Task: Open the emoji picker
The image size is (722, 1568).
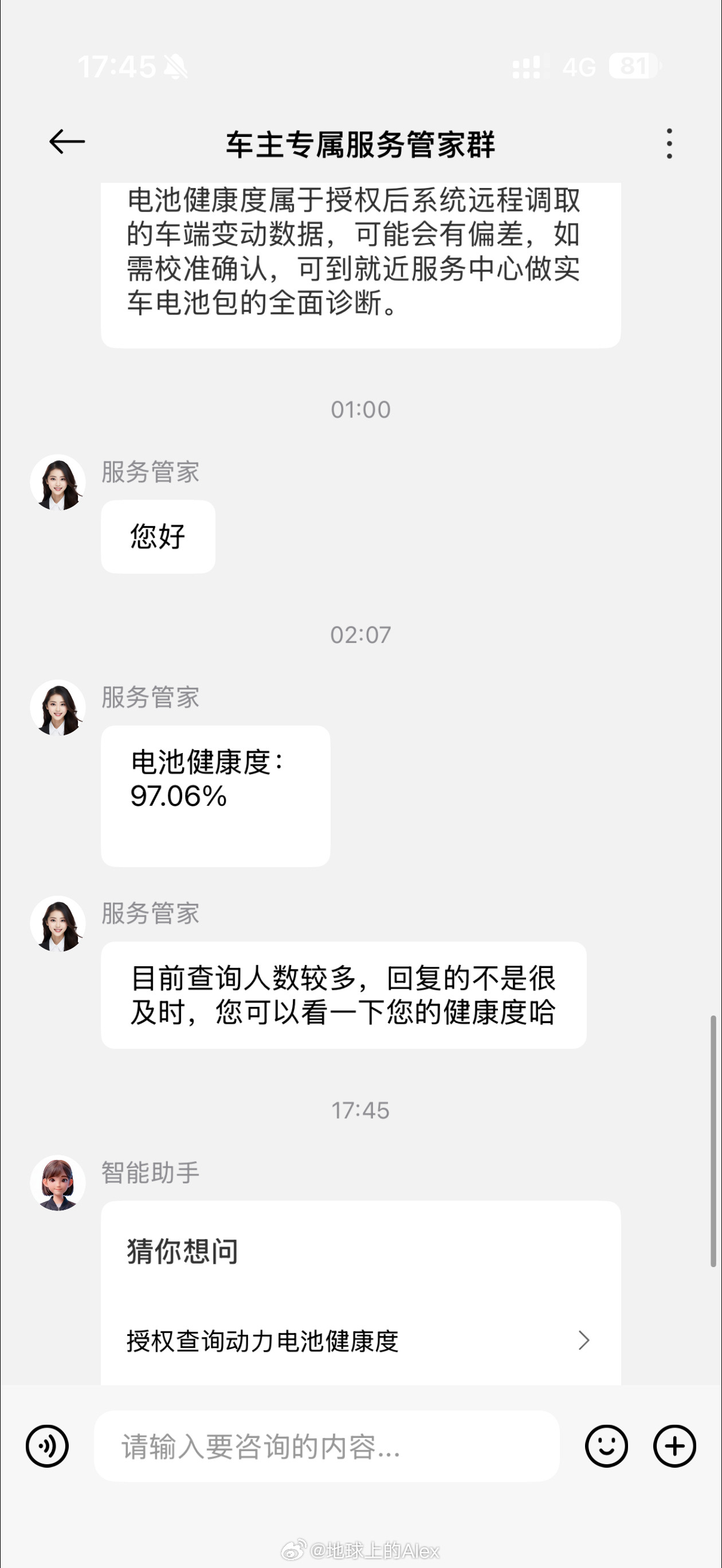Action: (x=606, y=1445)
